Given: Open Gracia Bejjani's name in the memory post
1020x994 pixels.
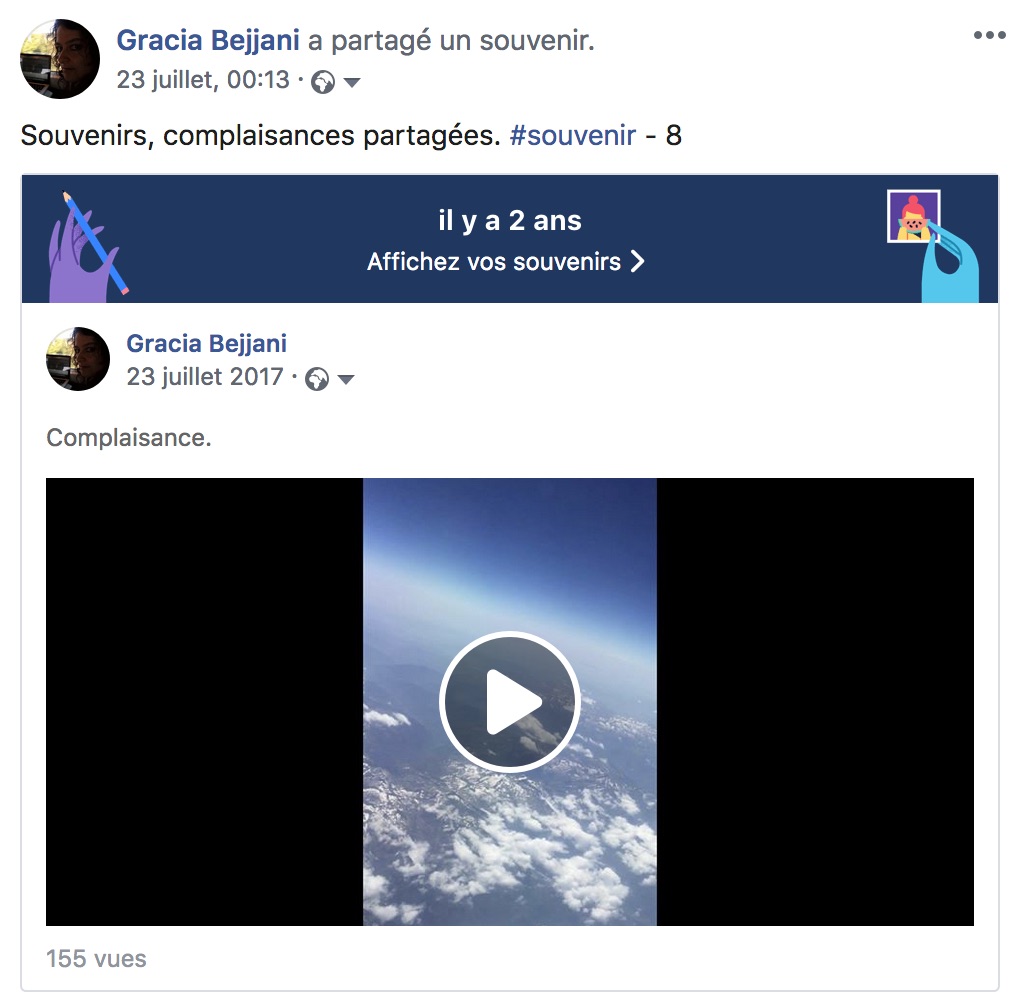Looking at the screenshot, I should pos(206,344).
